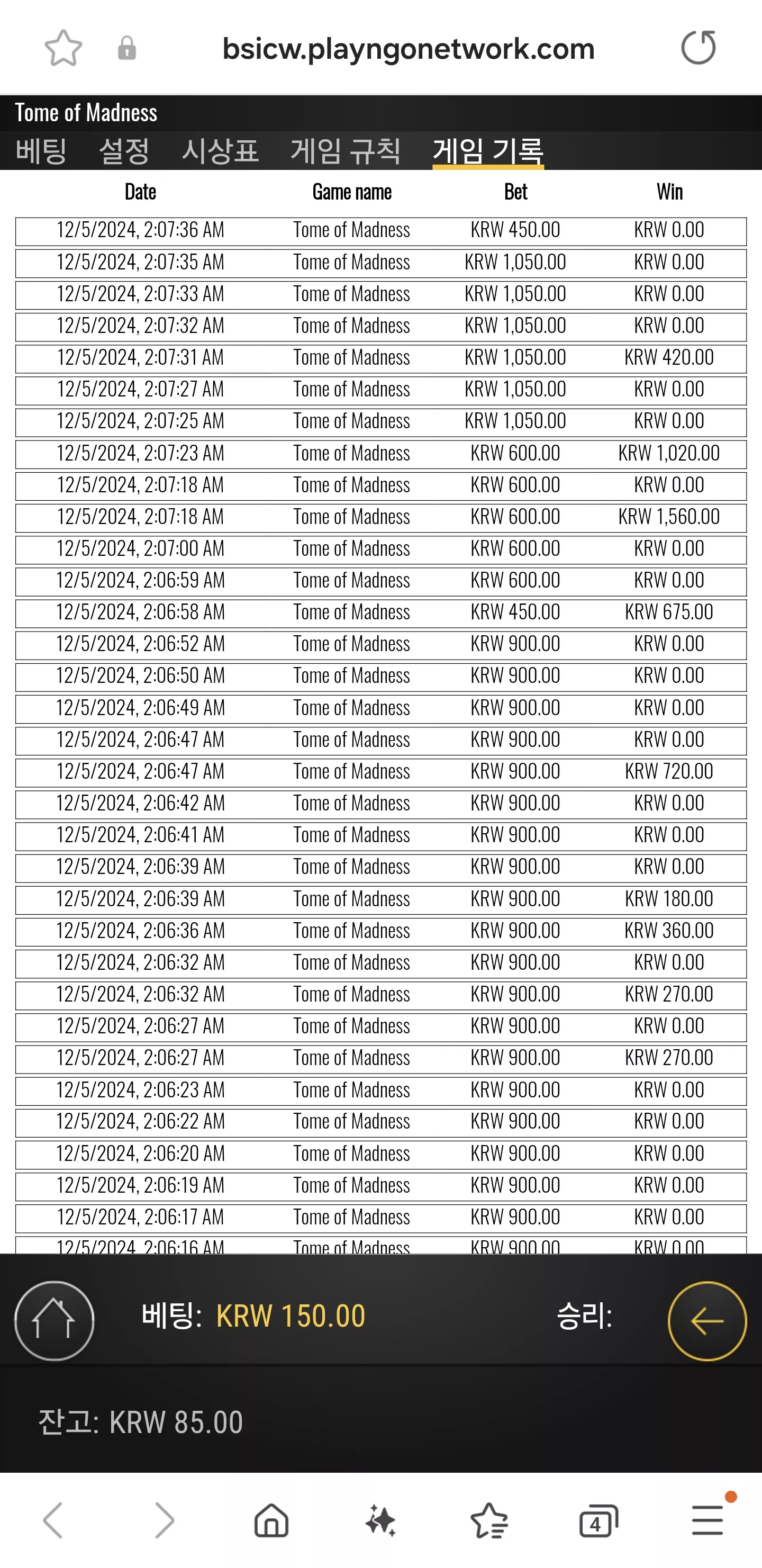Return to the game via yellow arrow
The image size is (762, 1568).
[x=707, y=1321]
